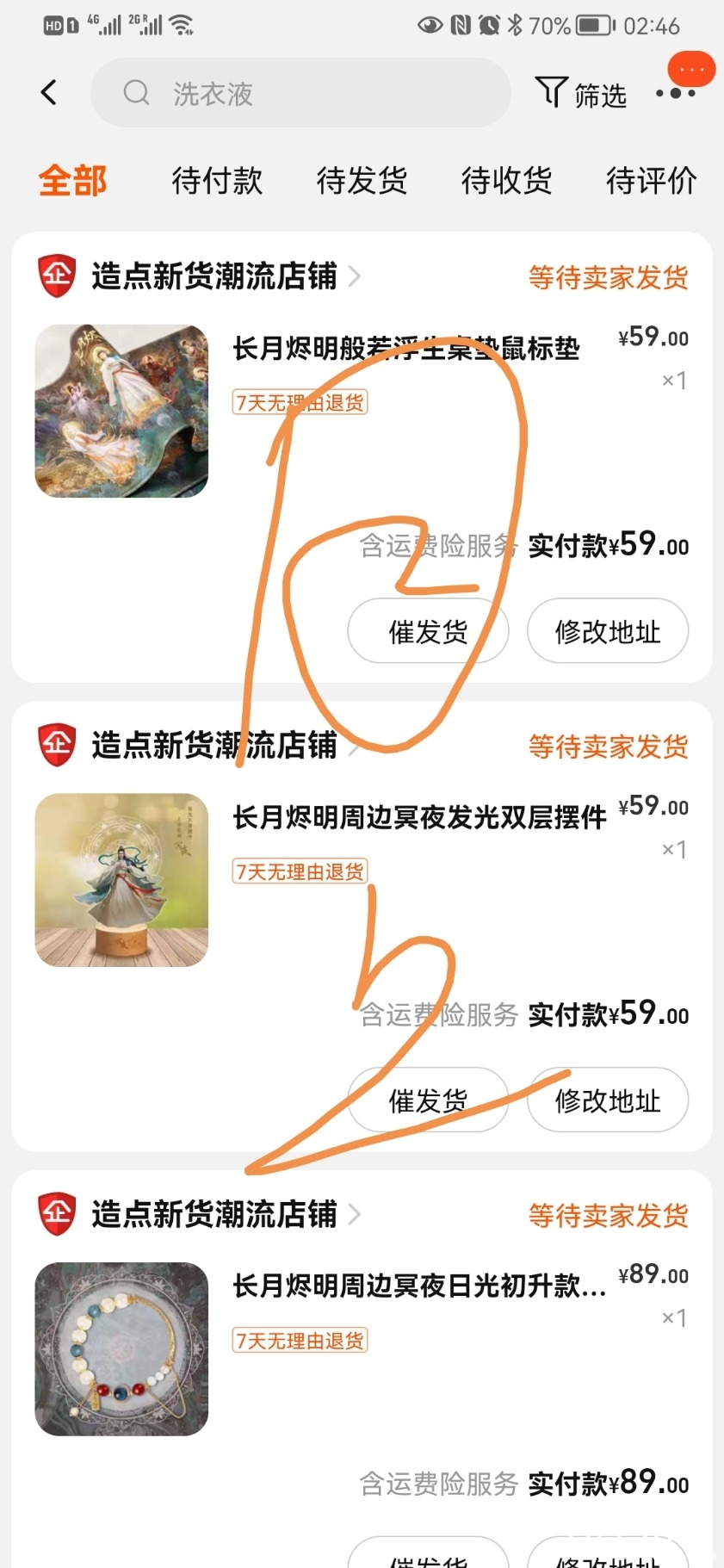Image resolution: width=724 pixels, height=1568 pixels.
Task: Expand the first 造点新货潮流店铺 store page
Action: click(355, 277)
